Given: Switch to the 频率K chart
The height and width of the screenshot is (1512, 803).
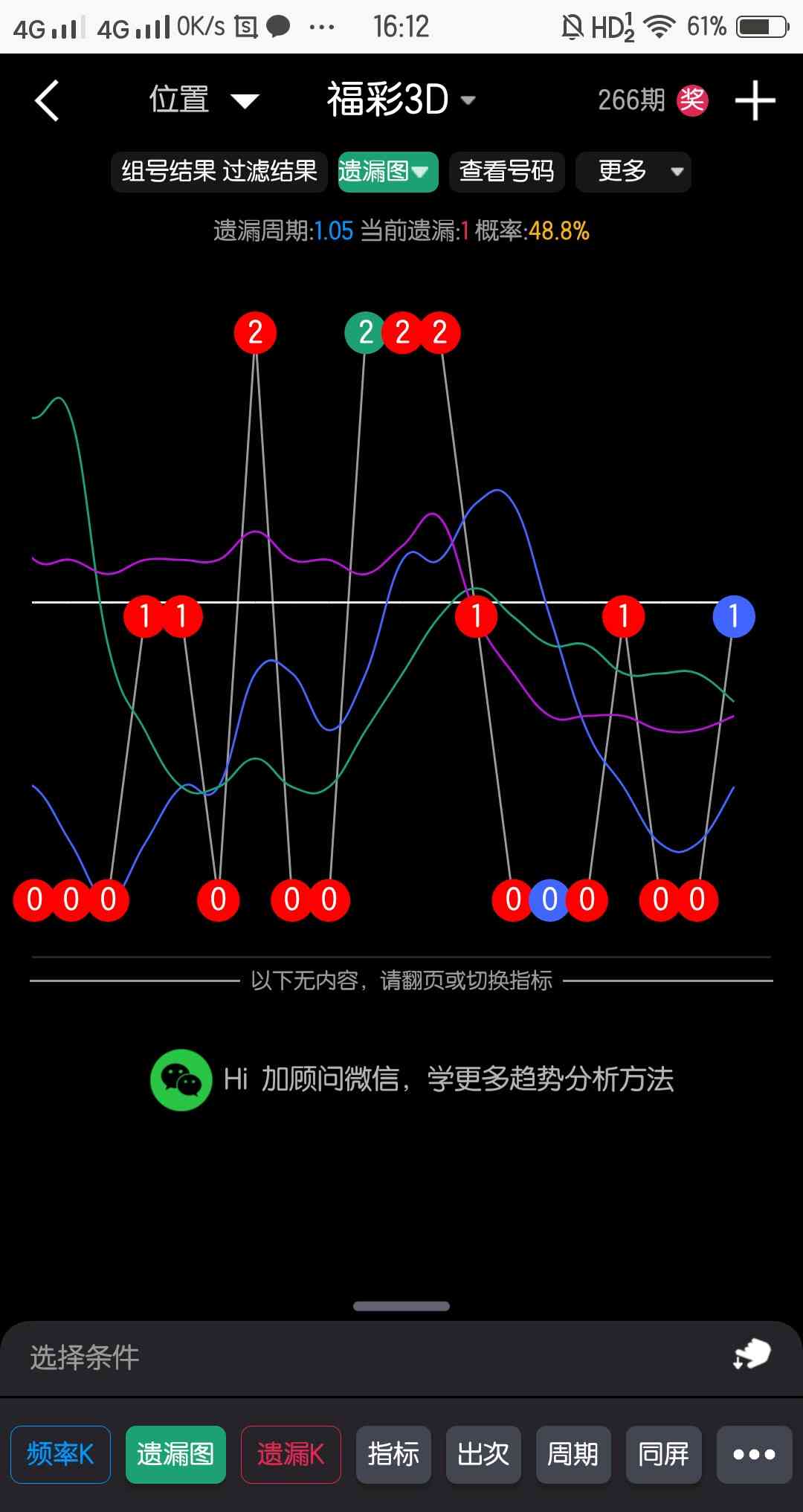Looking at the screenshot, I should click(60, 1455).
